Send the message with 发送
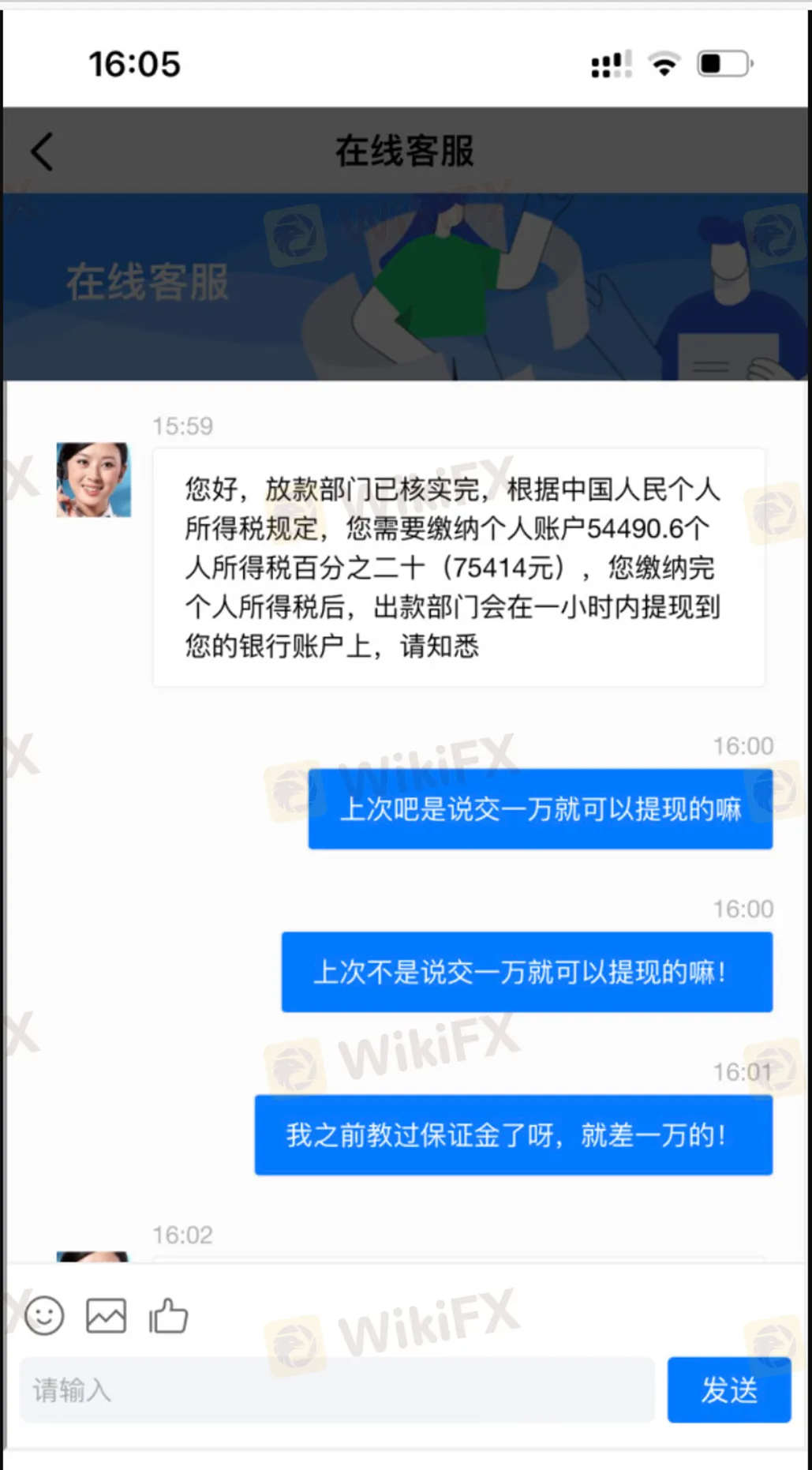 (728, 1390)
